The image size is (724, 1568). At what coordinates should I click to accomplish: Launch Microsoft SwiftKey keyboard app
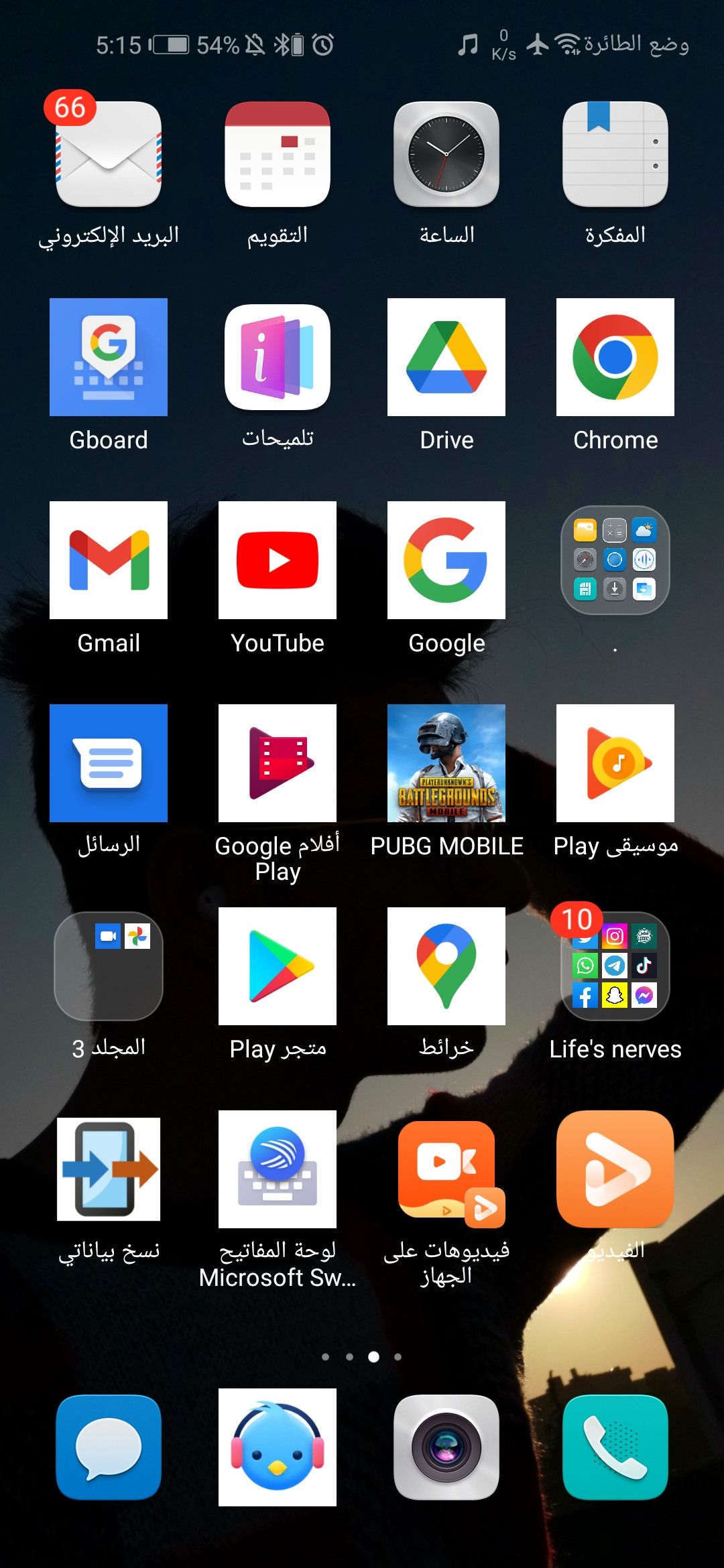(278, 1169)
